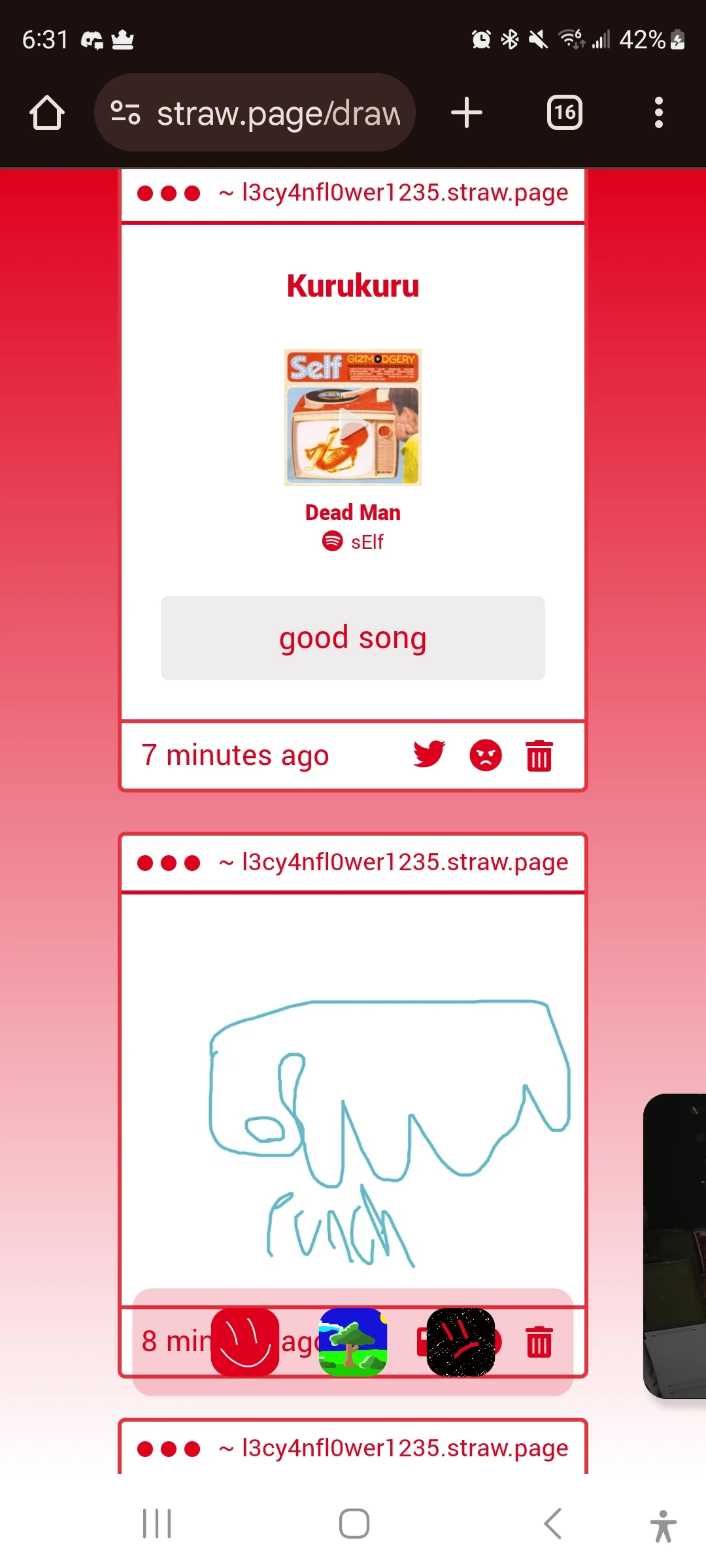Open the Dead Man song link
This screenshot has width=706, height=1568.
353,513
